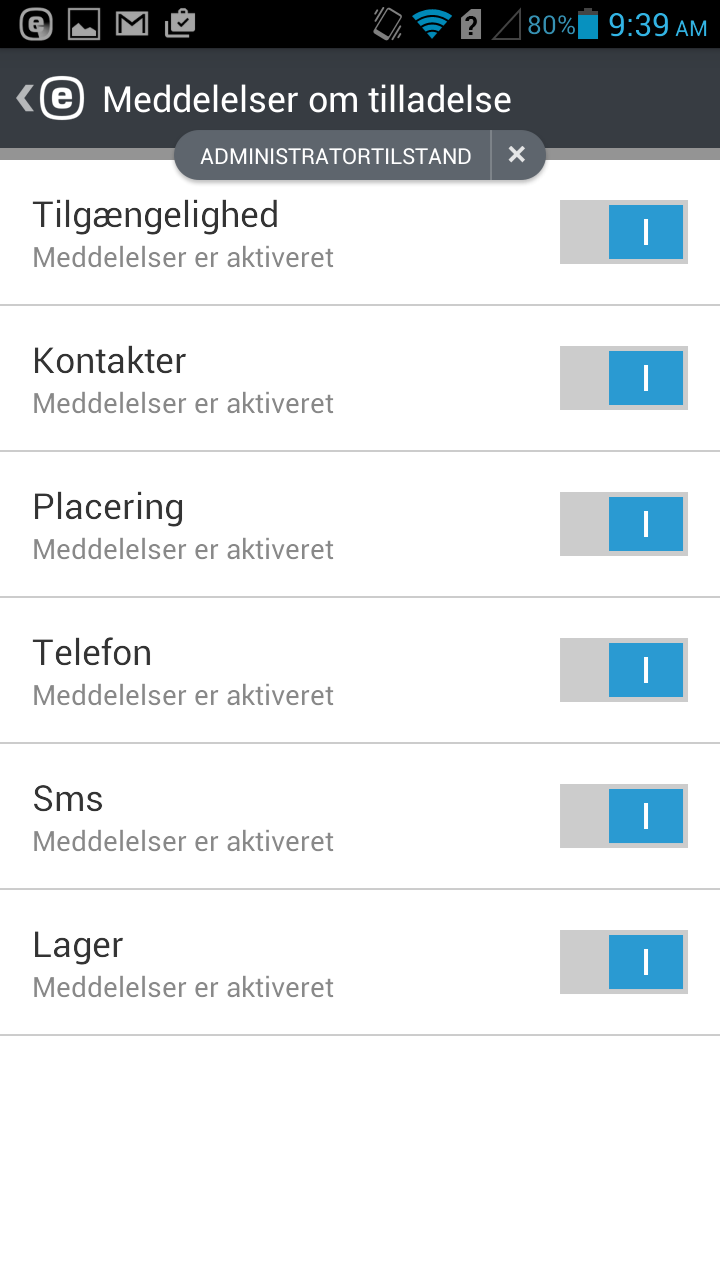Viewport: 720px width, 1280px height.
Task: Tap the unknown network status icon
Action: point(472,24)
